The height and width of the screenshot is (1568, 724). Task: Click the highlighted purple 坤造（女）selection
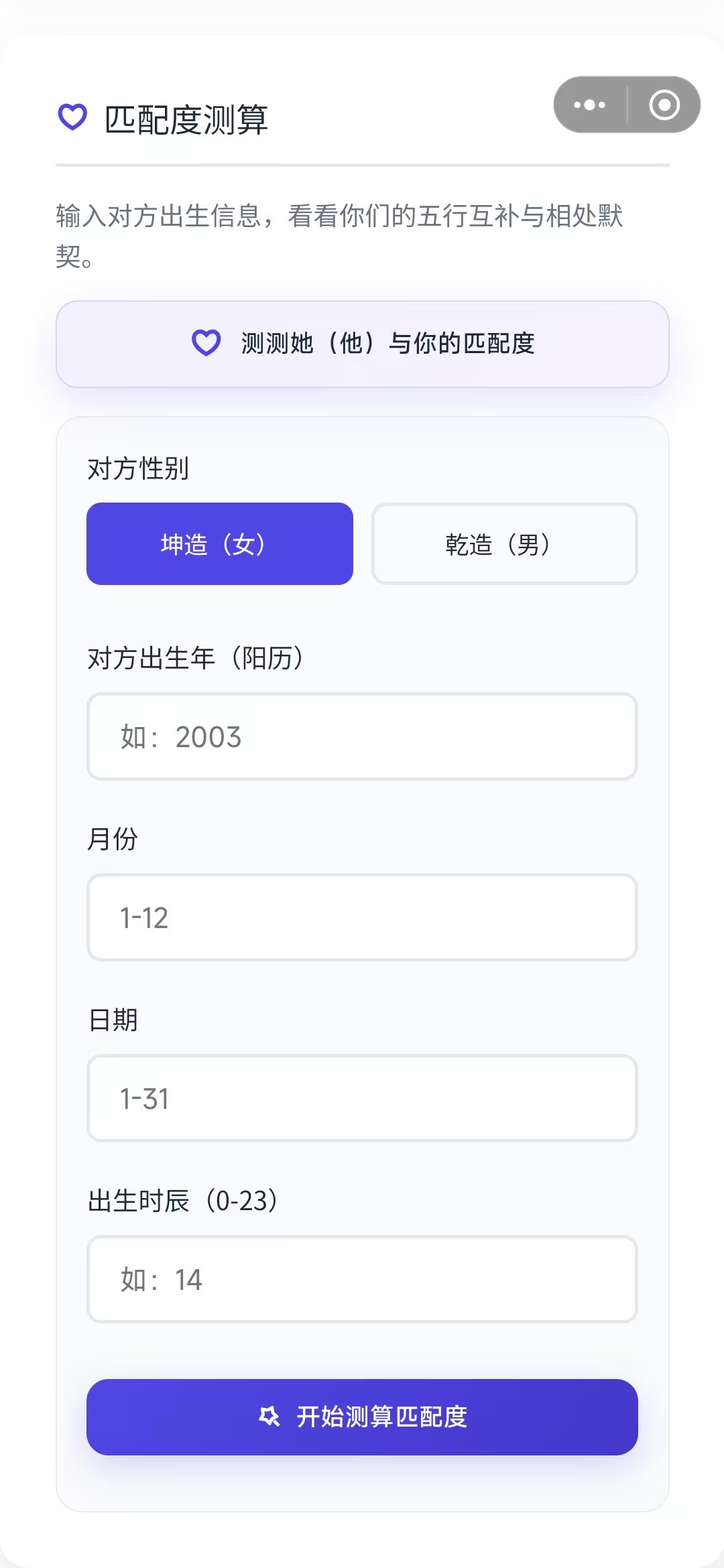point(219,544)
